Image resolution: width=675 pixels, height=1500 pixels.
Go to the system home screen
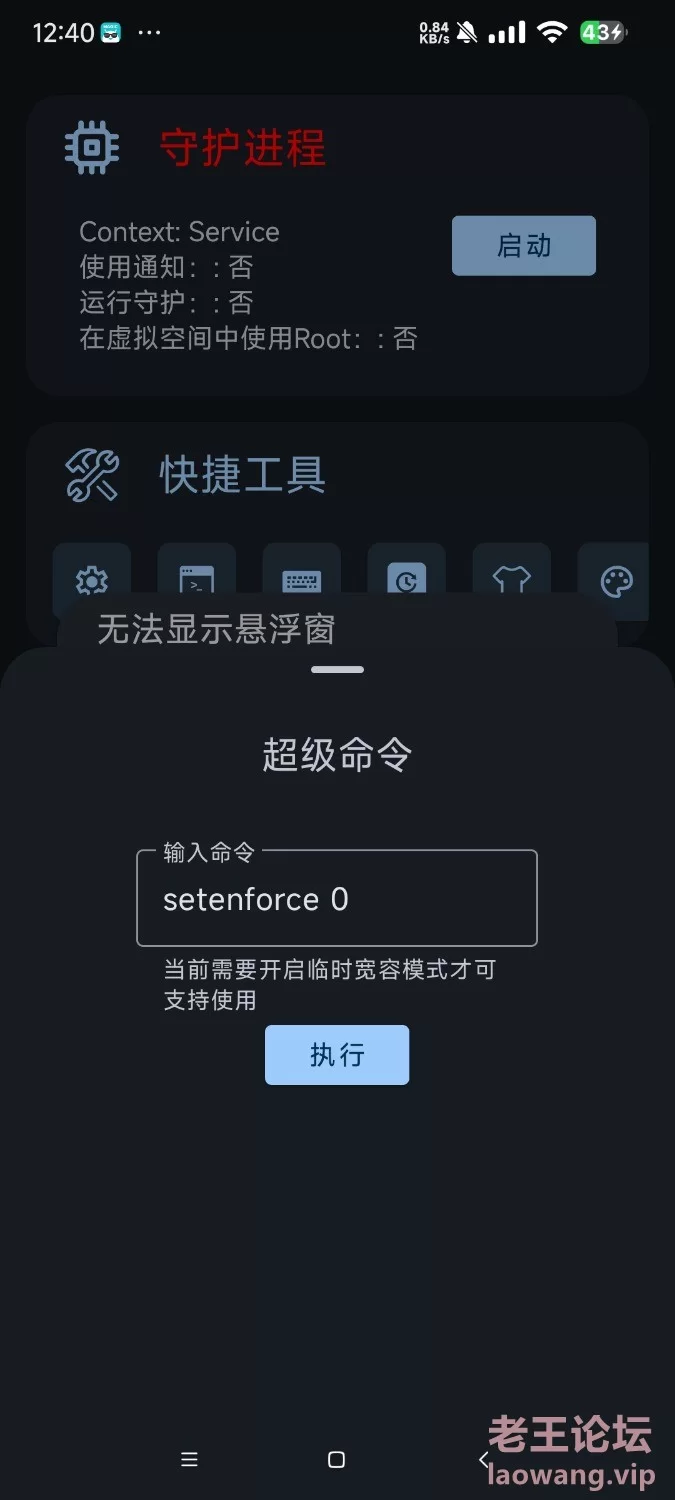pos(337,1460)
